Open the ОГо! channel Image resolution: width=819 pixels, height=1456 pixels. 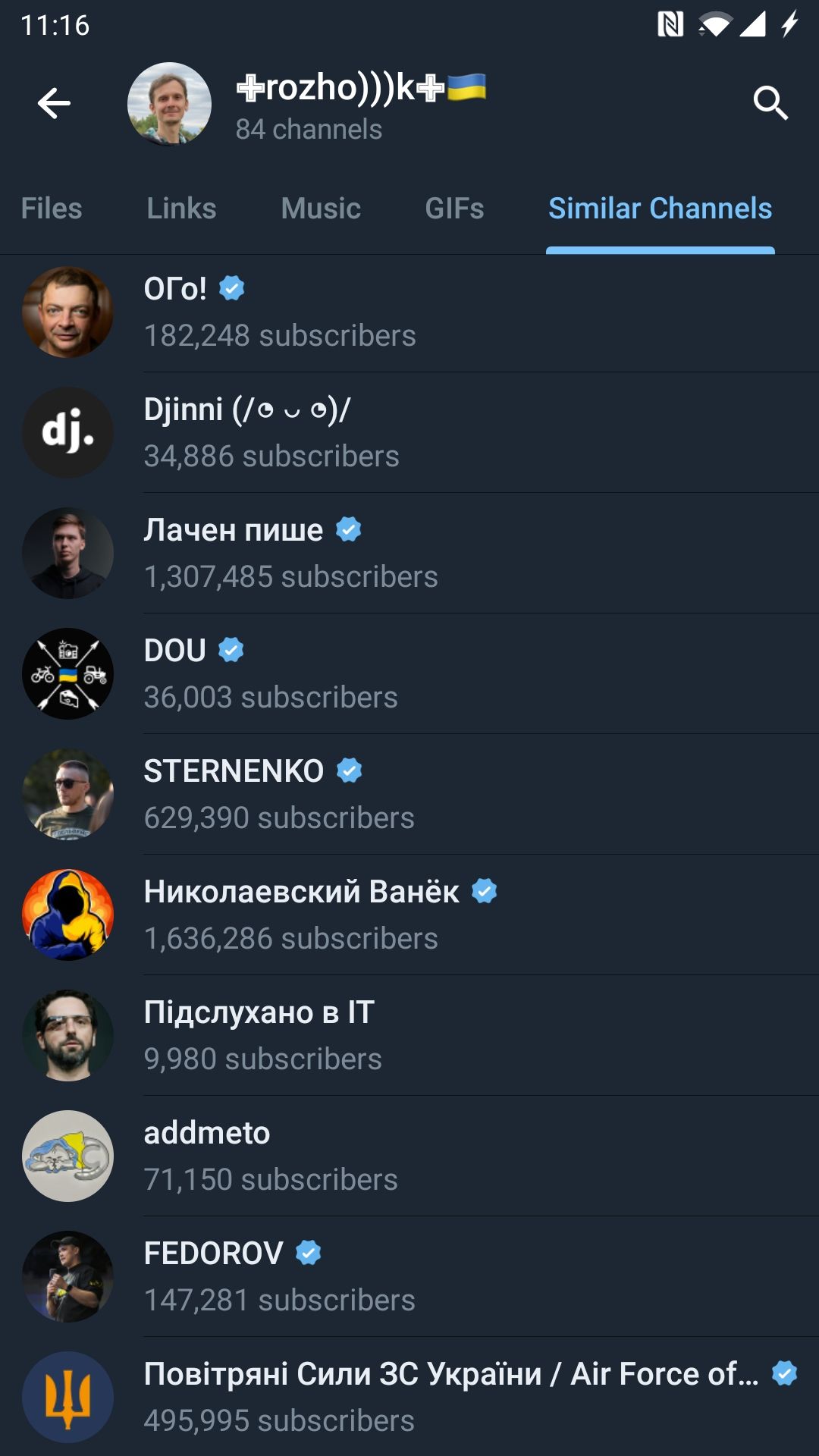[409, 312]
